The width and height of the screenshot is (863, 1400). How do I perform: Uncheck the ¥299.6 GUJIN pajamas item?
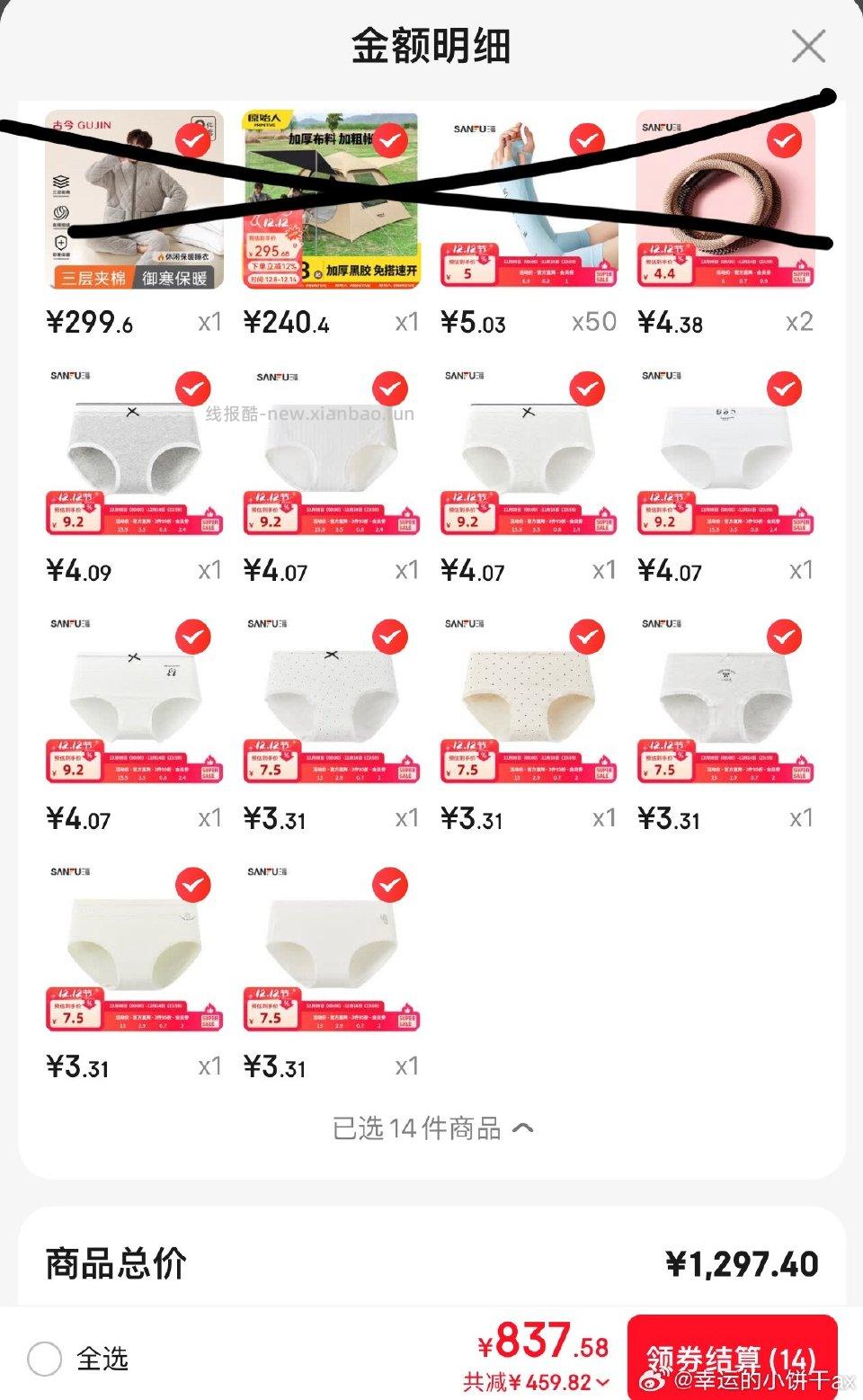pos(192,140)
